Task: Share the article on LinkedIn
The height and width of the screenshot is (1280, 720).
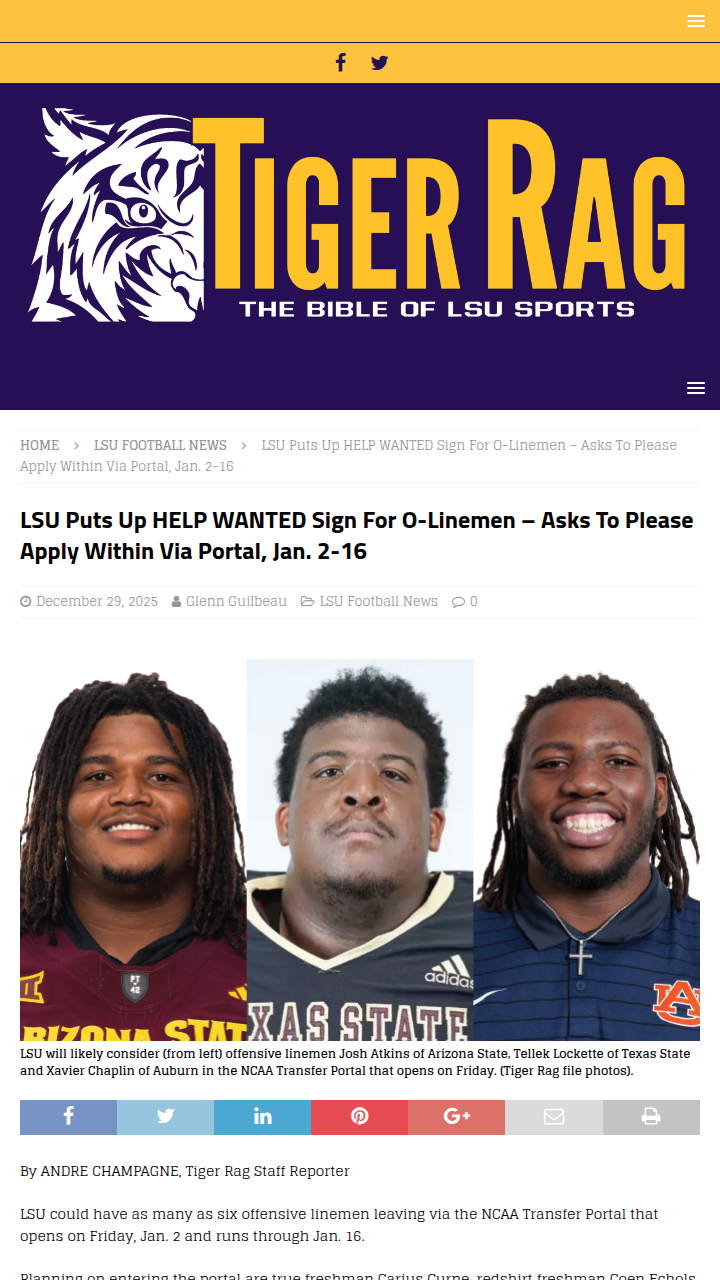Action: (x=262, y=1117)
